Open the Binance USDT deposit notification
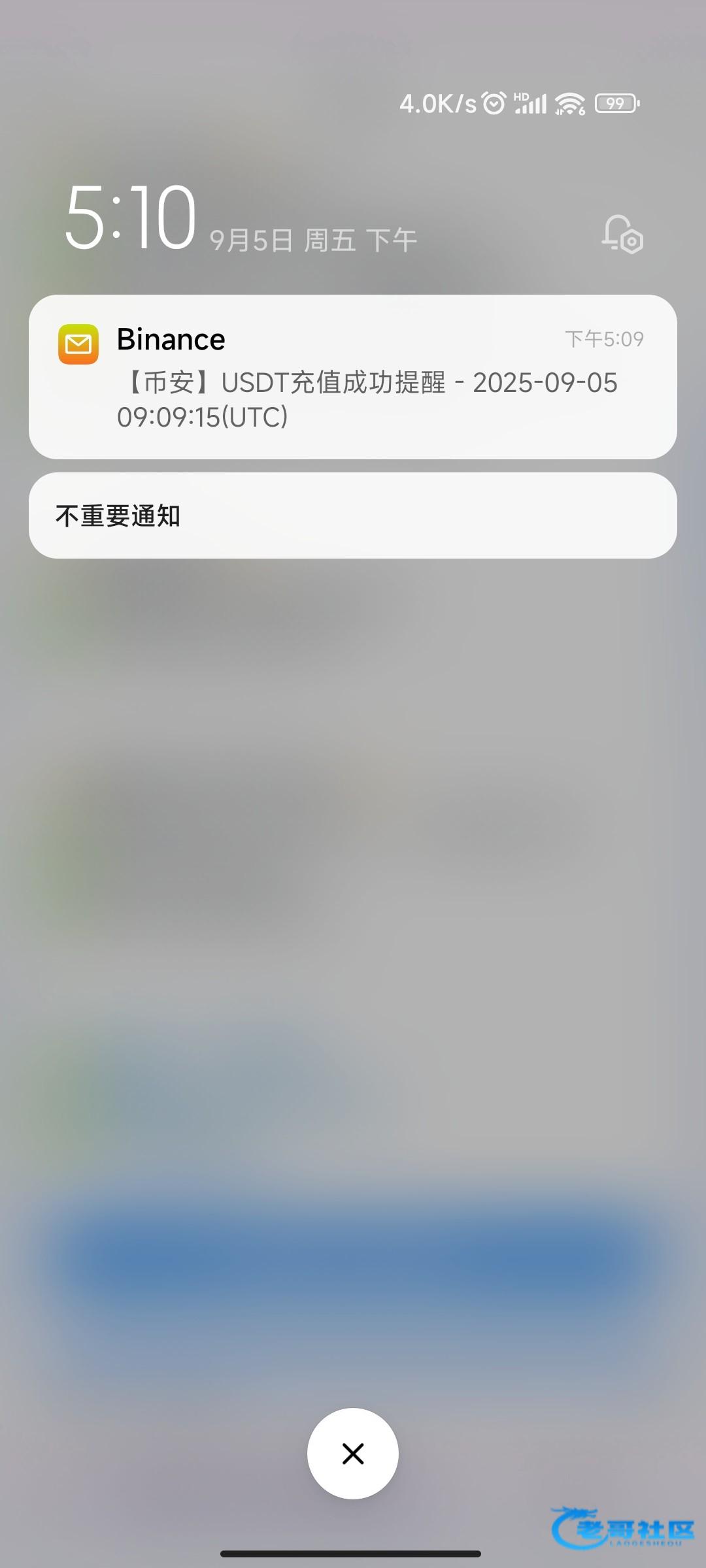The height and width of the screenshot is (1568, 706). (x=353, y=377)
